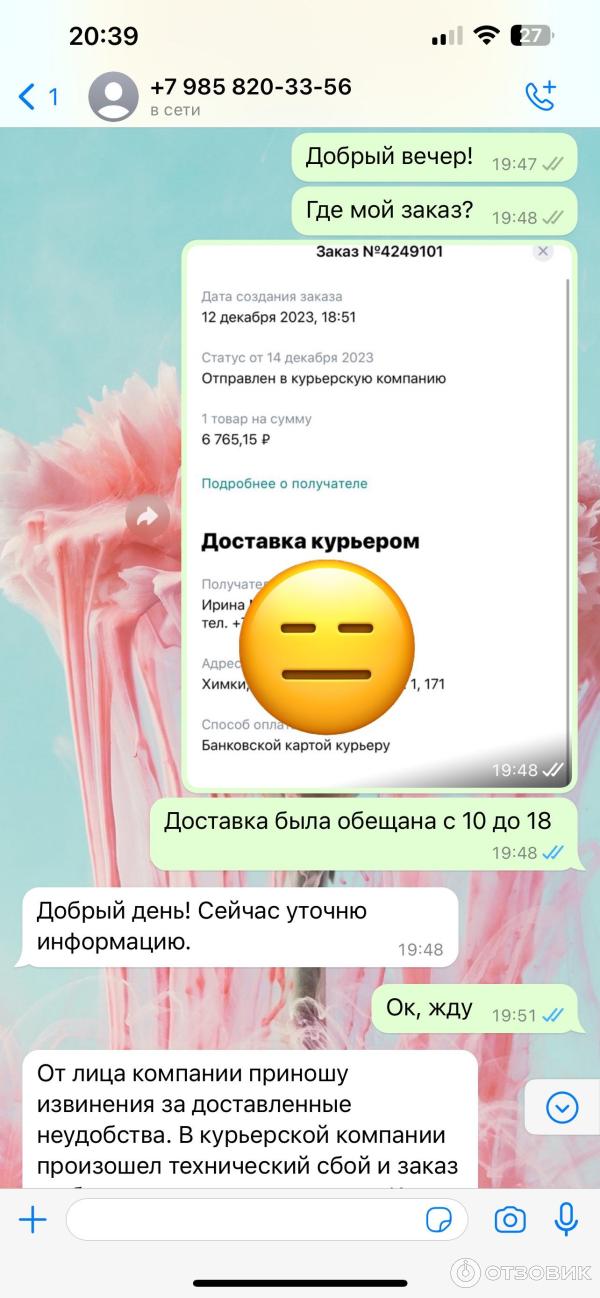
Task: Open the sticker picker
Action: tap(438, 1220)
